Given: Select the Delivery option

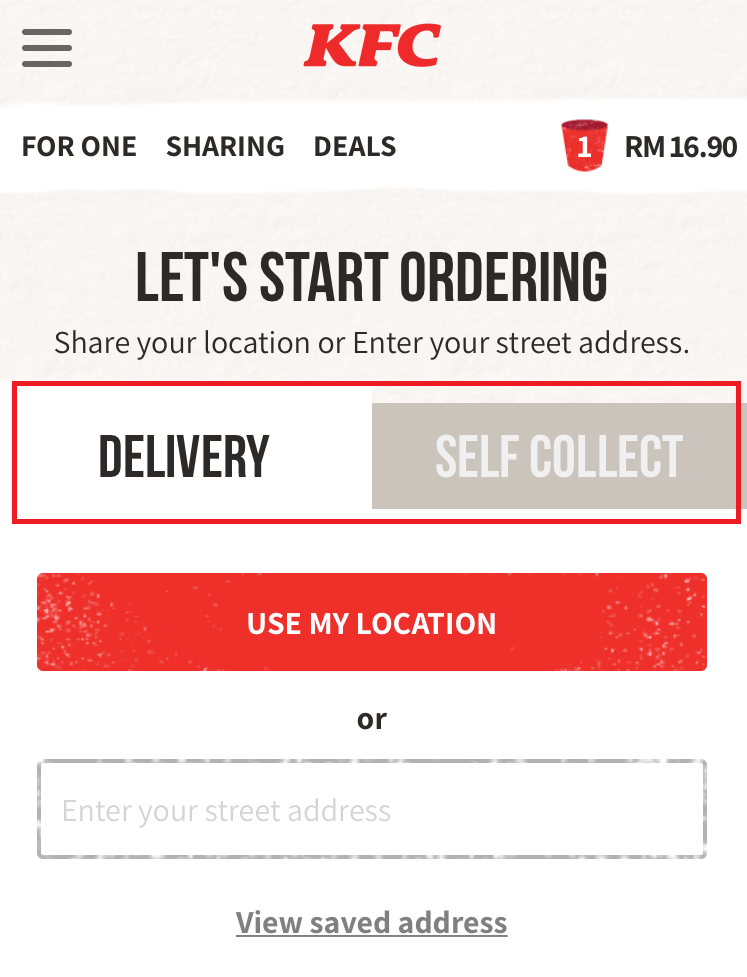Looking at the screenshot, I should pyautogui.click(x=184, y=457).
